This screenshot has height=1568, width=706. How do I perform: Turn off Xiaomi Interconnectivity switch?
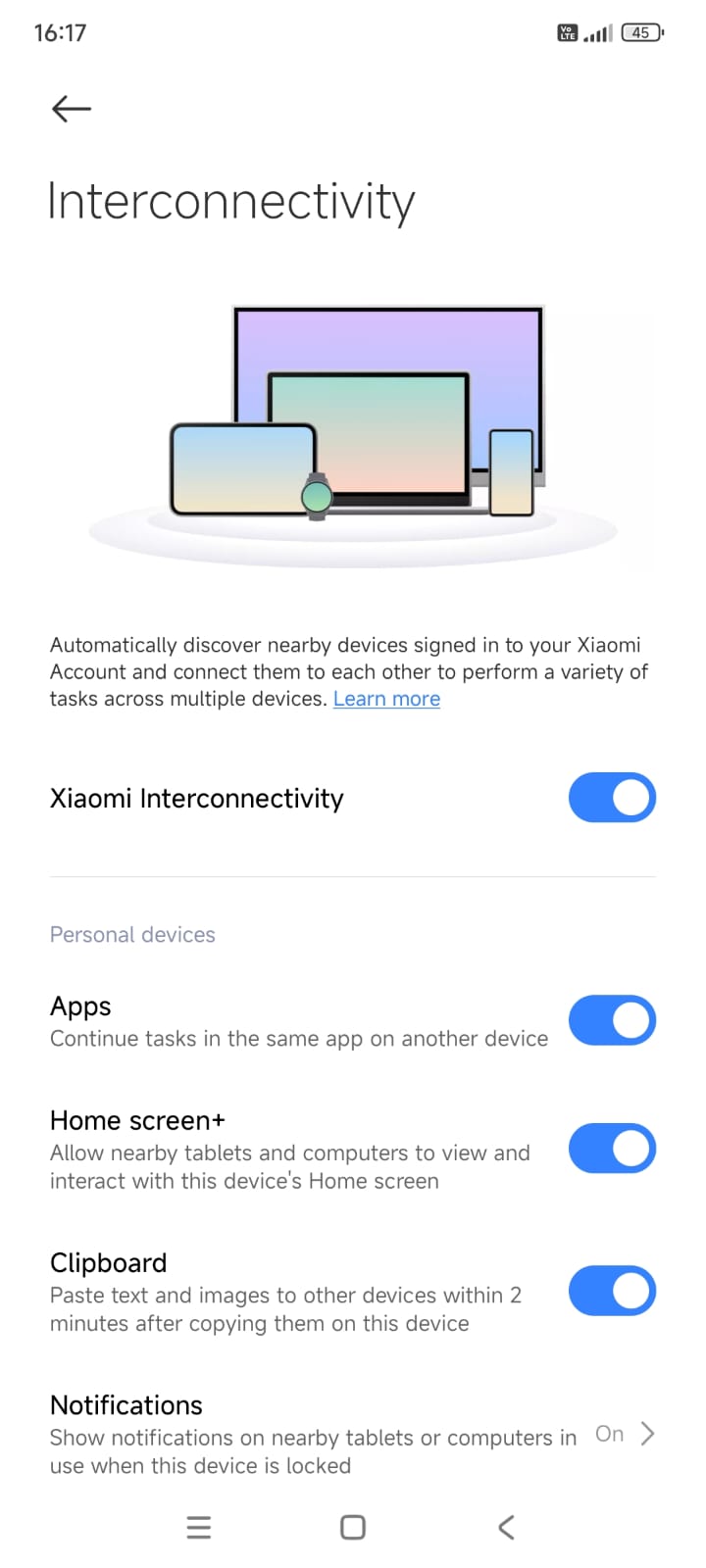(612, 798)
